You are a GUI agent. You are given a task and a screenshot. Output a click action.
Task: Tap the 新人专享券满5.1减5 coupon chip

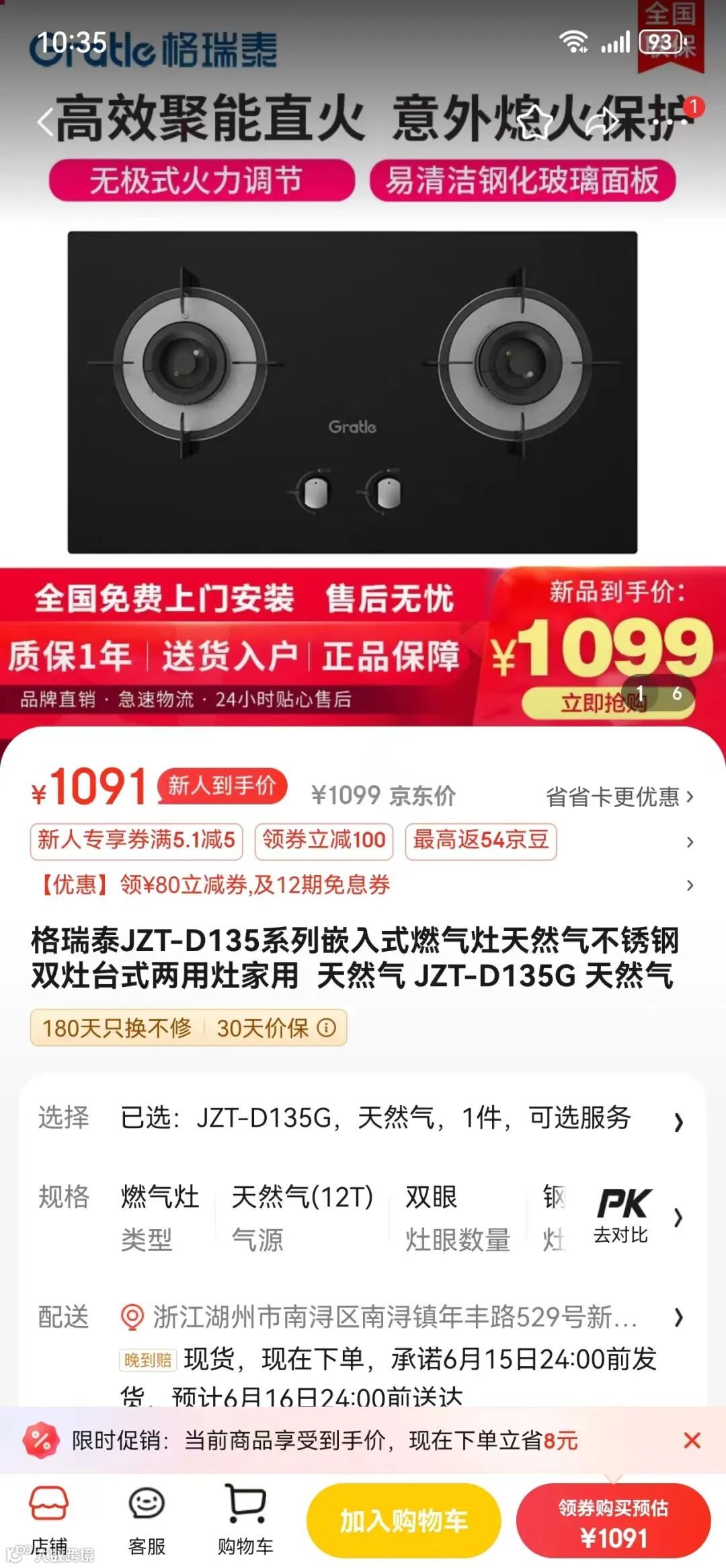tap(136, 841)
